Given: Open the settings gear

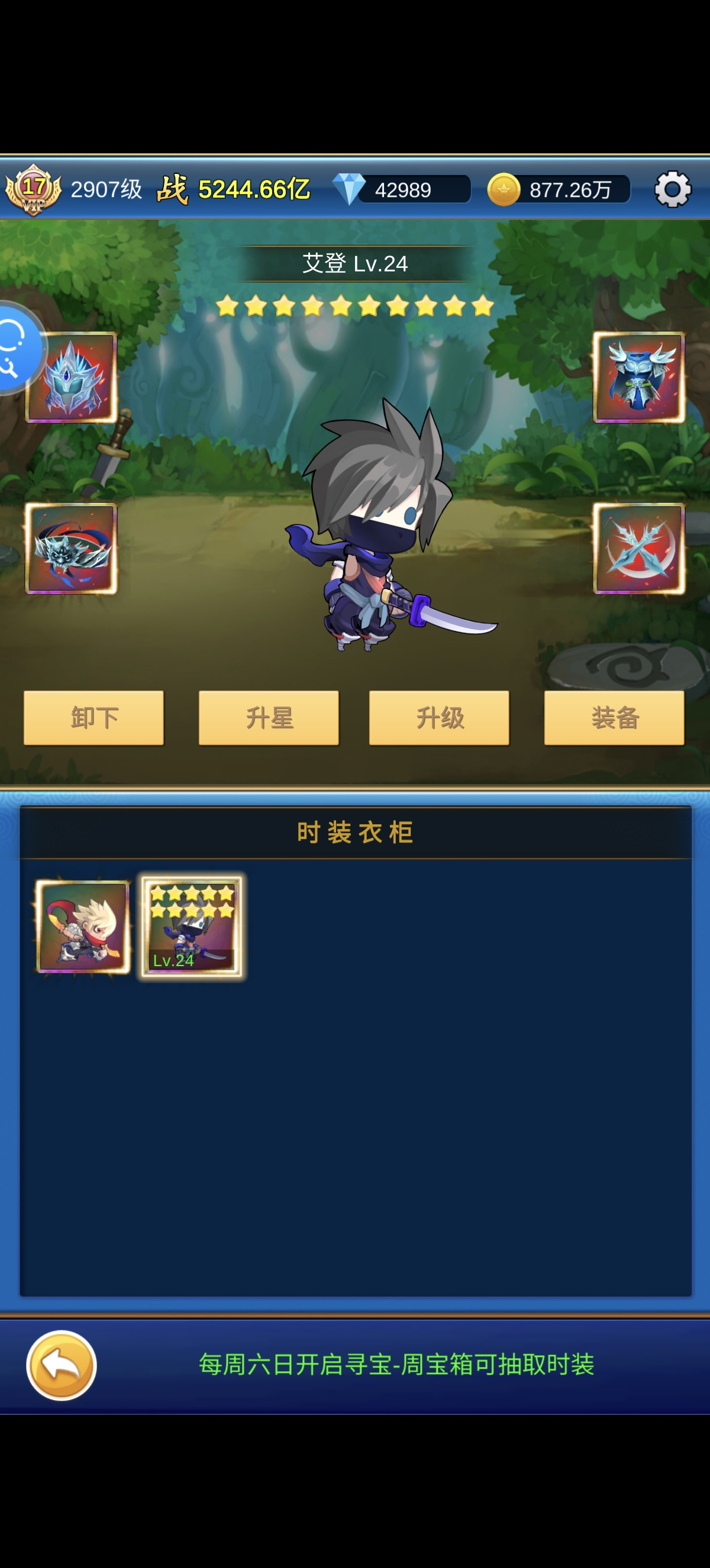Looking at the screenshot, I should click(672, 189).
